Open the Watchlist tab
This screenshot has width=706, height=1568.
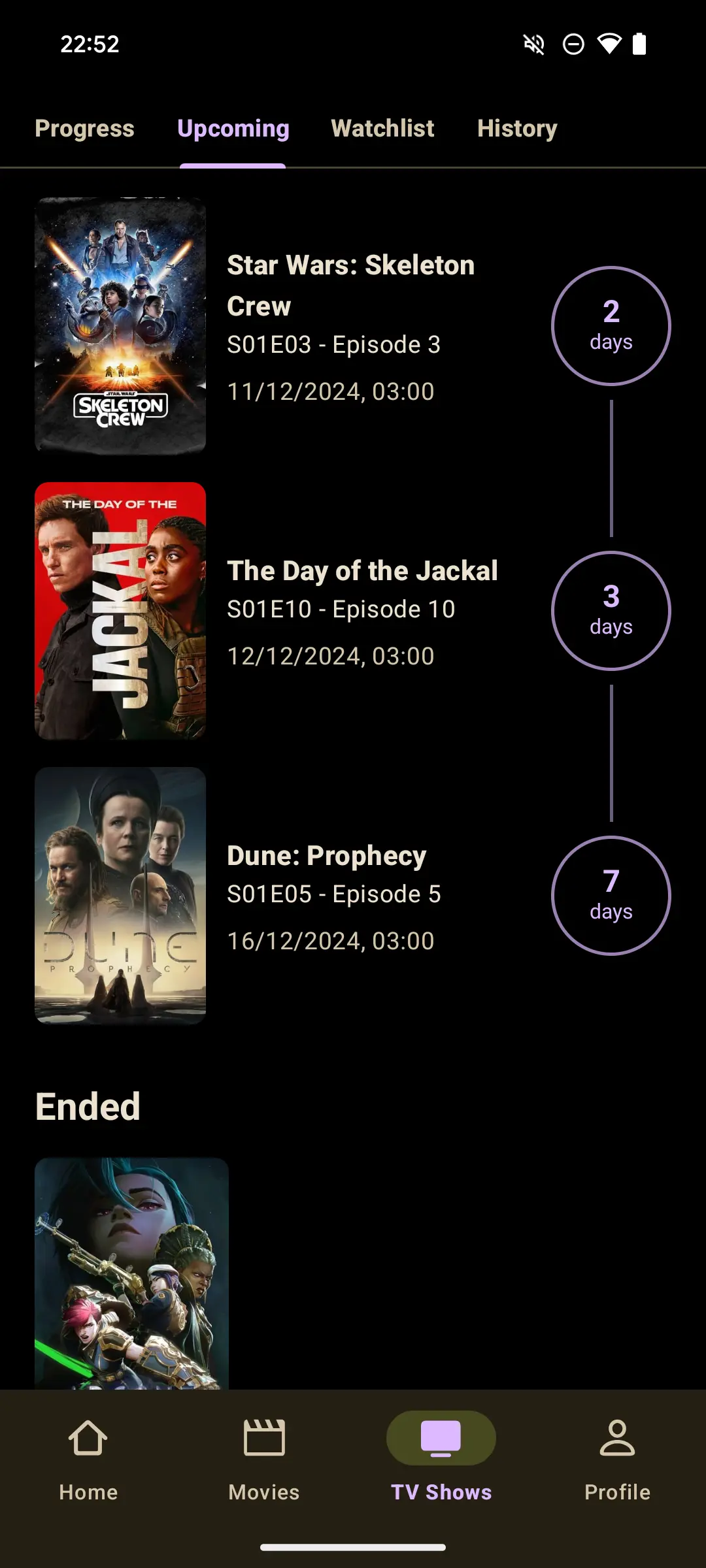(382, 129)
